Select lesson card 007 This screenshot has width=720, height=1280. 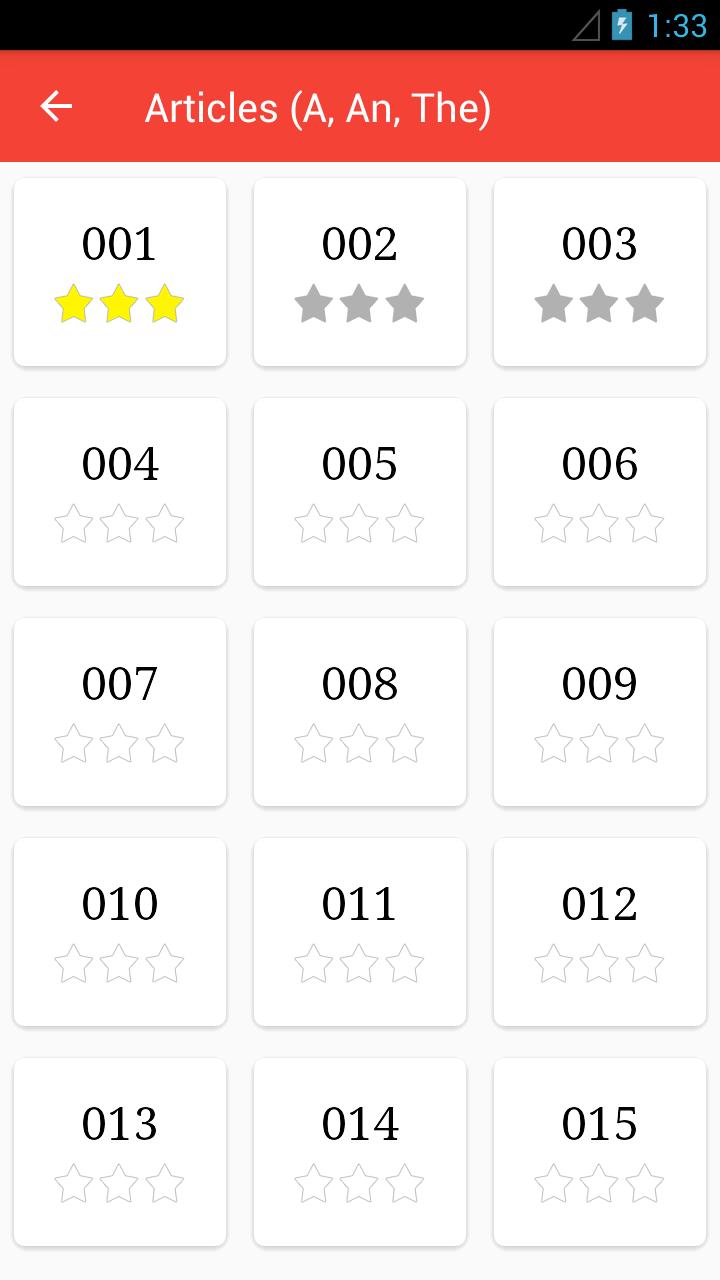click(x=120, y=712)
